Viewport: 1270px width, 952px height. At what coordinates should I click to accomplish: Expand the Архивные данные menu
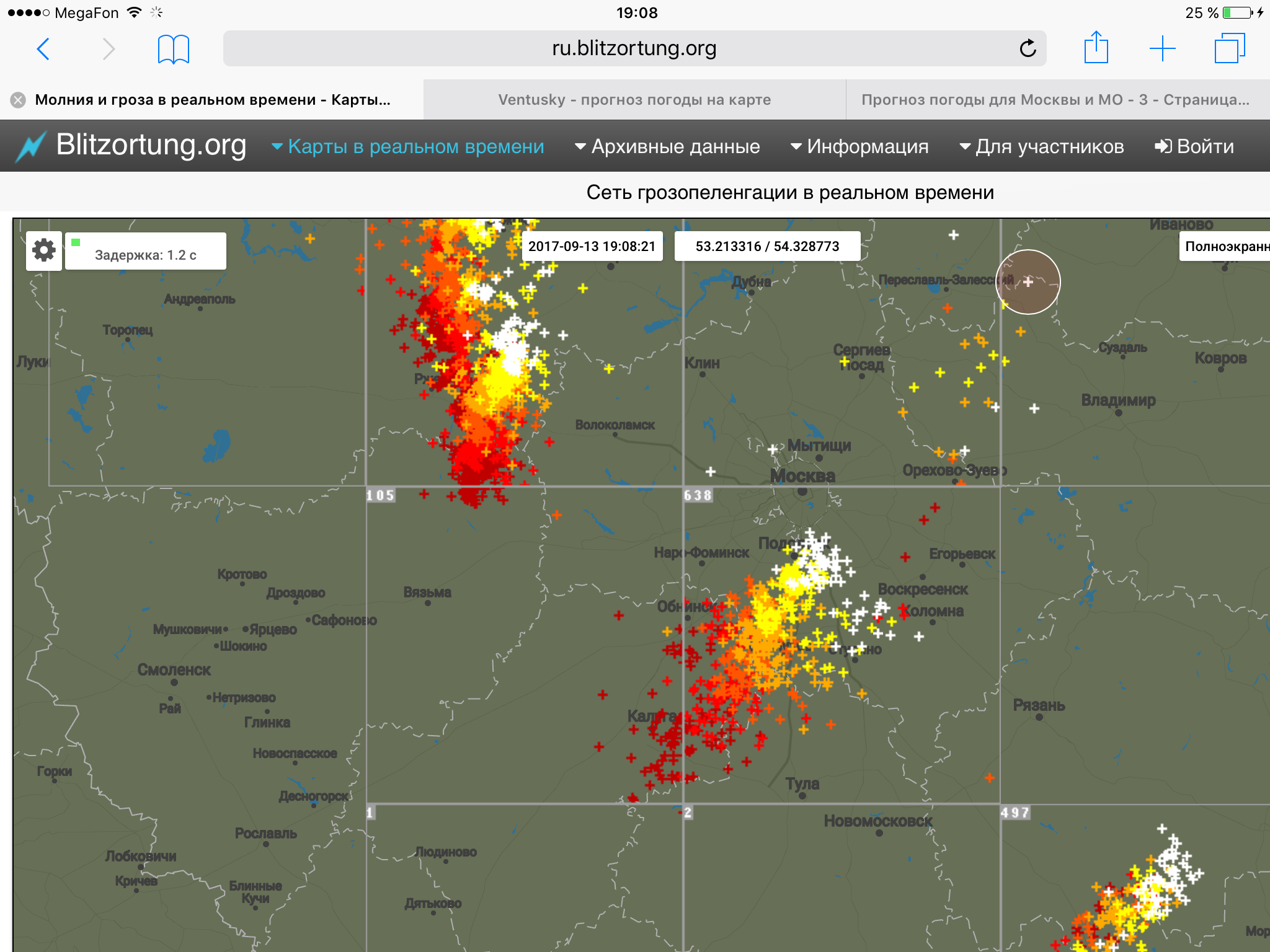[x=667, y=146]
